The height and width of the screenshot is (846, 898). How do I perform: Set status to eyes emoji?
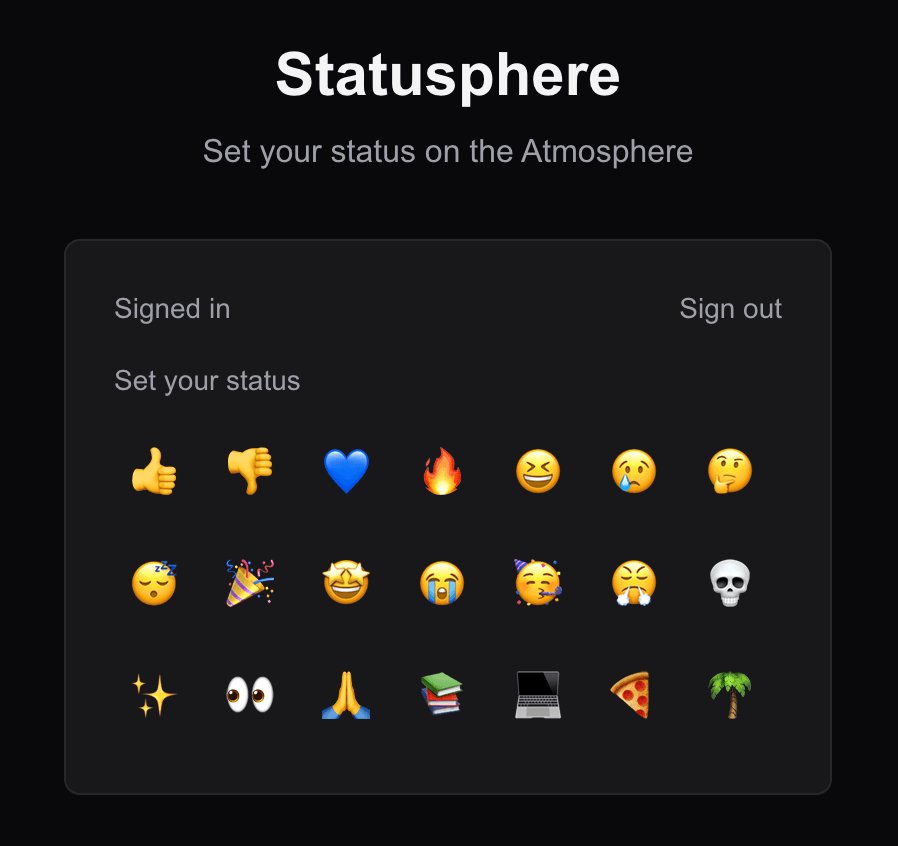(x=250, y=695)
